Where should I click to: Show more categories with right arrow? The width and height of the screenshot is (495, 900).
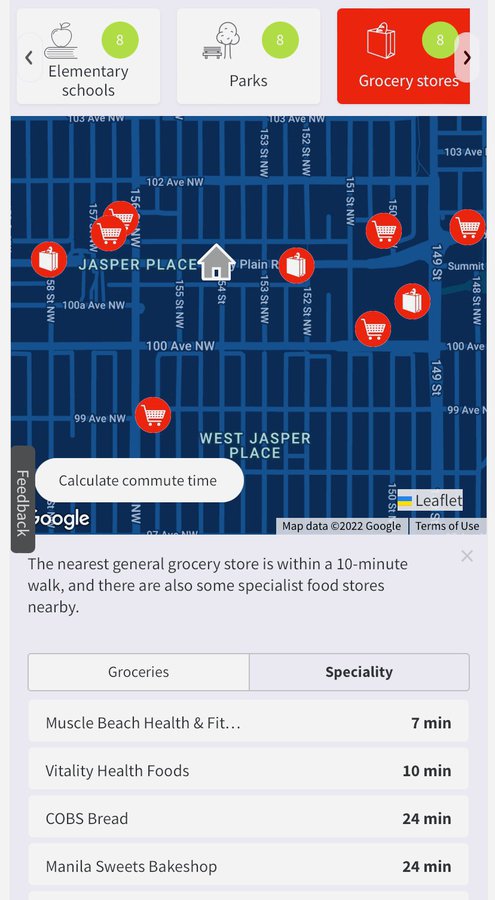coord(467,57)
